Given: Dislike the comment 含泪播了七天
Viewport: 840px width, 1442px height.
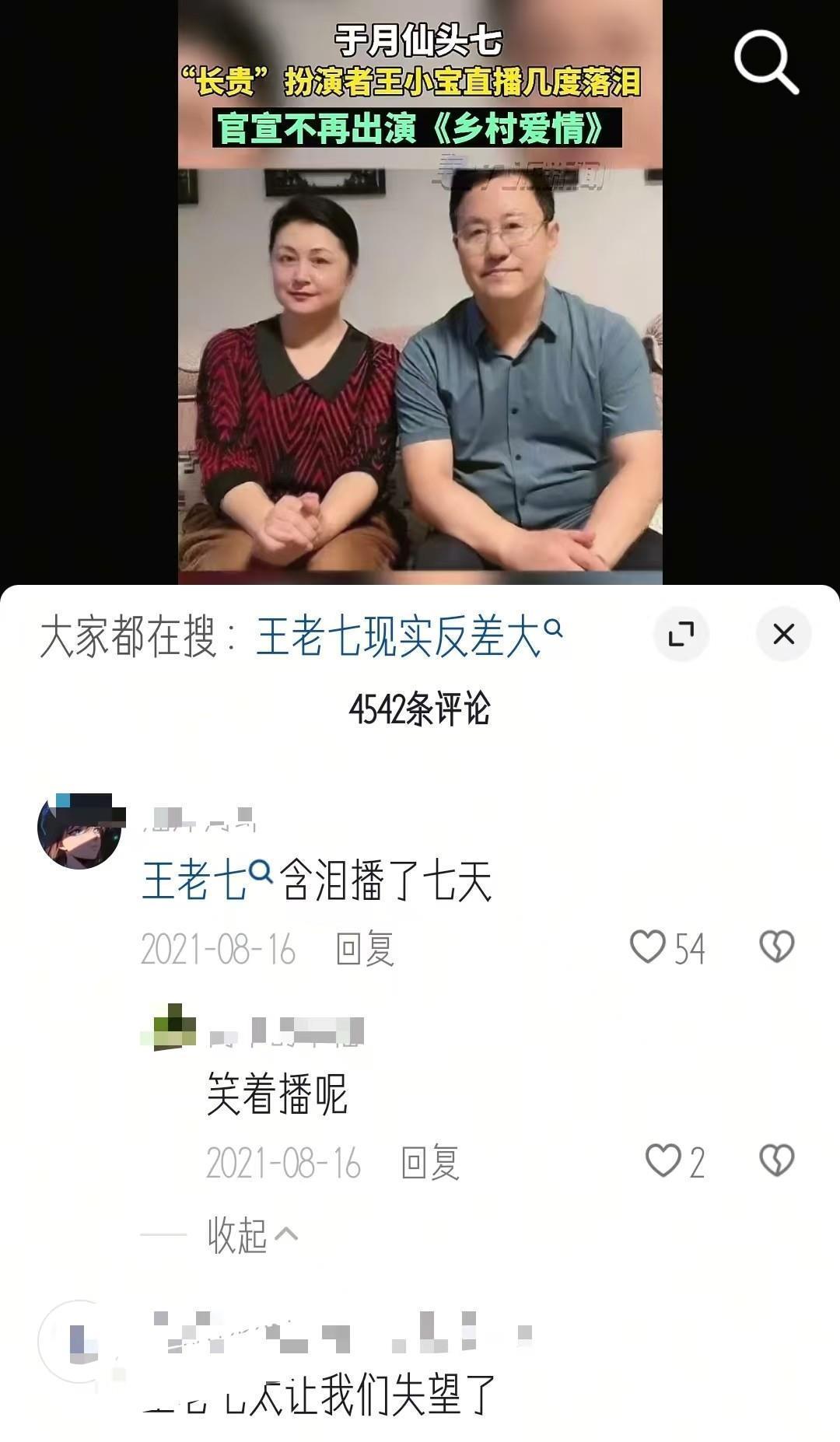Looking at the screenshot, I should coord(776,947).
